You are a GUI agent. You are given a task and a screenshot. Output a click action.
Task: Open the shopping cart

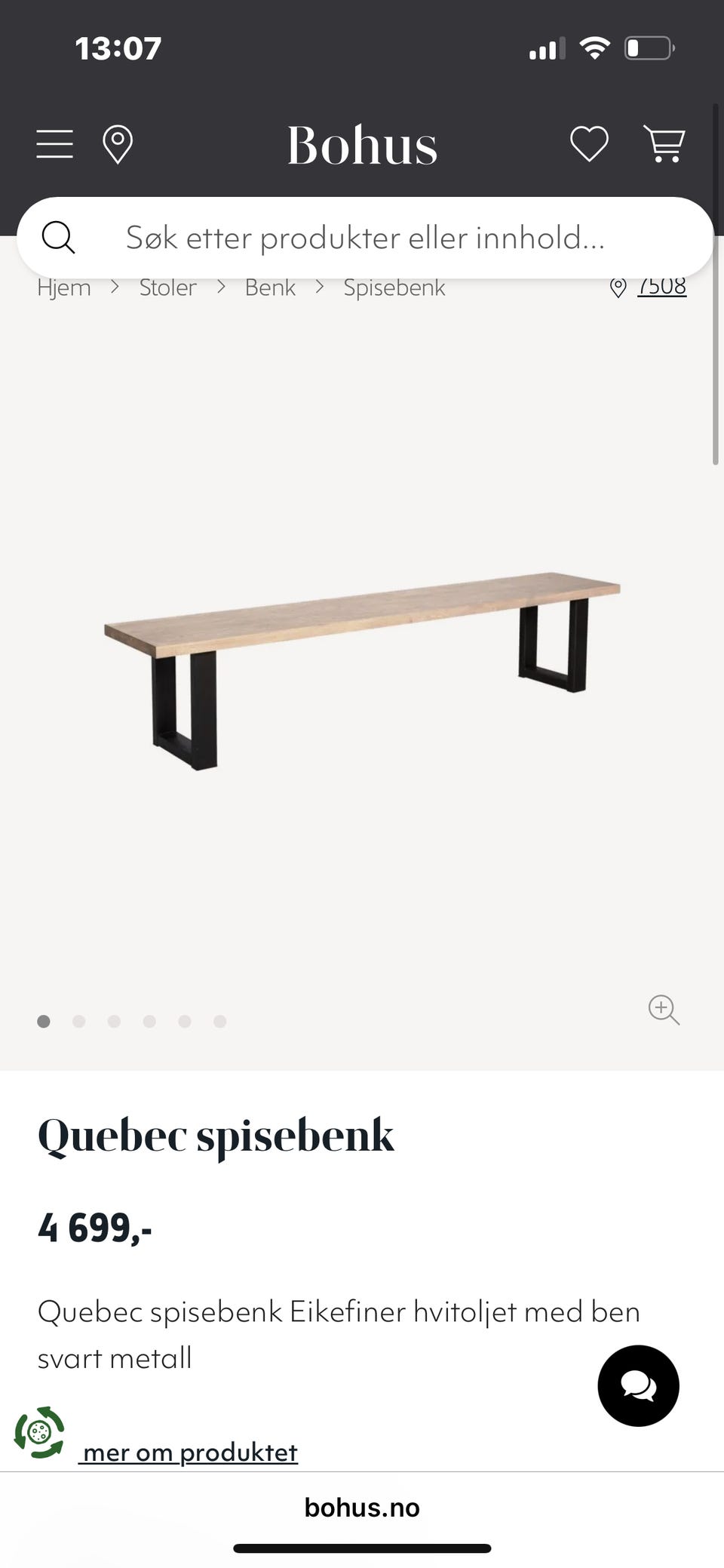(664, 143)
